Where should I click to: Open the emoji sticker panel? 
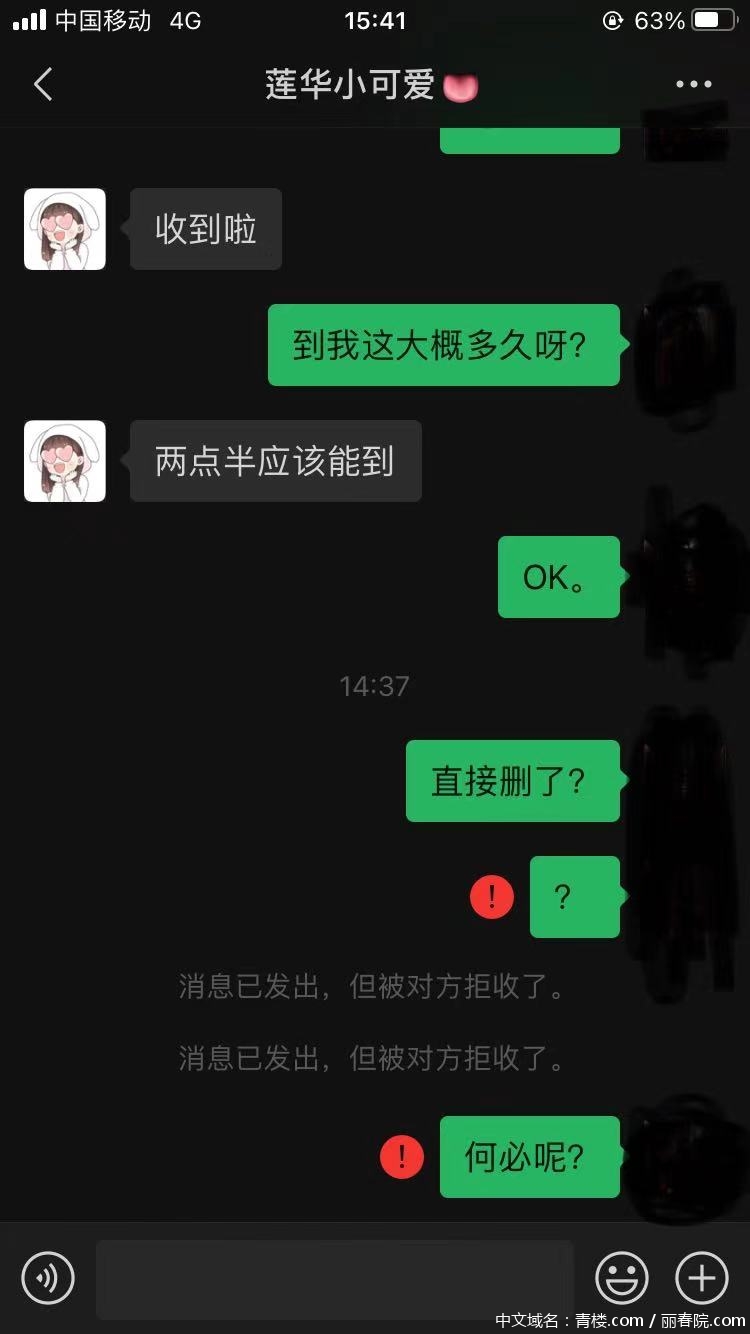pyautogui.click(x=622, y=1278)
